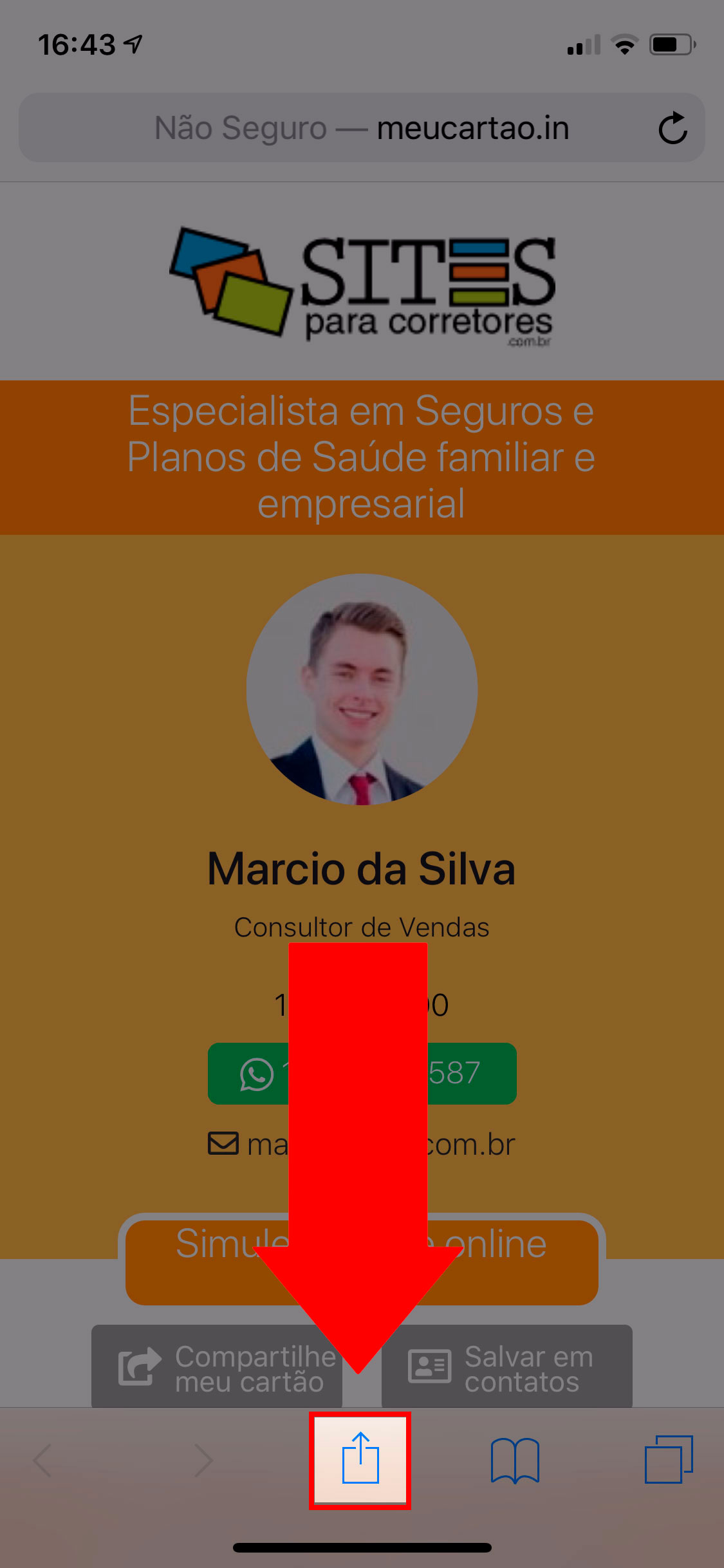Reload the meucartao.in page
The width and height of the screenshot is (724, 1568).
coord(673,128)
